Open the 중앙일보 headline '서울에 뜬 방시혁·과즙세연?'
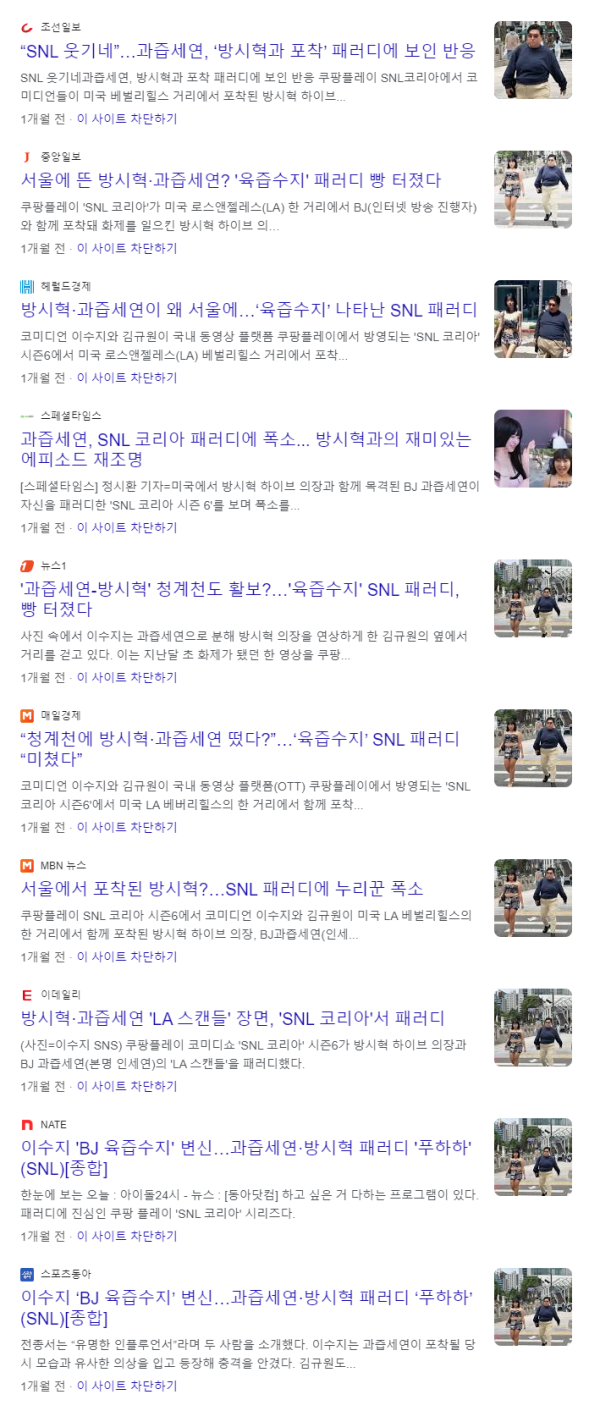The image size is (600, 1411). [x=230, y=180]
